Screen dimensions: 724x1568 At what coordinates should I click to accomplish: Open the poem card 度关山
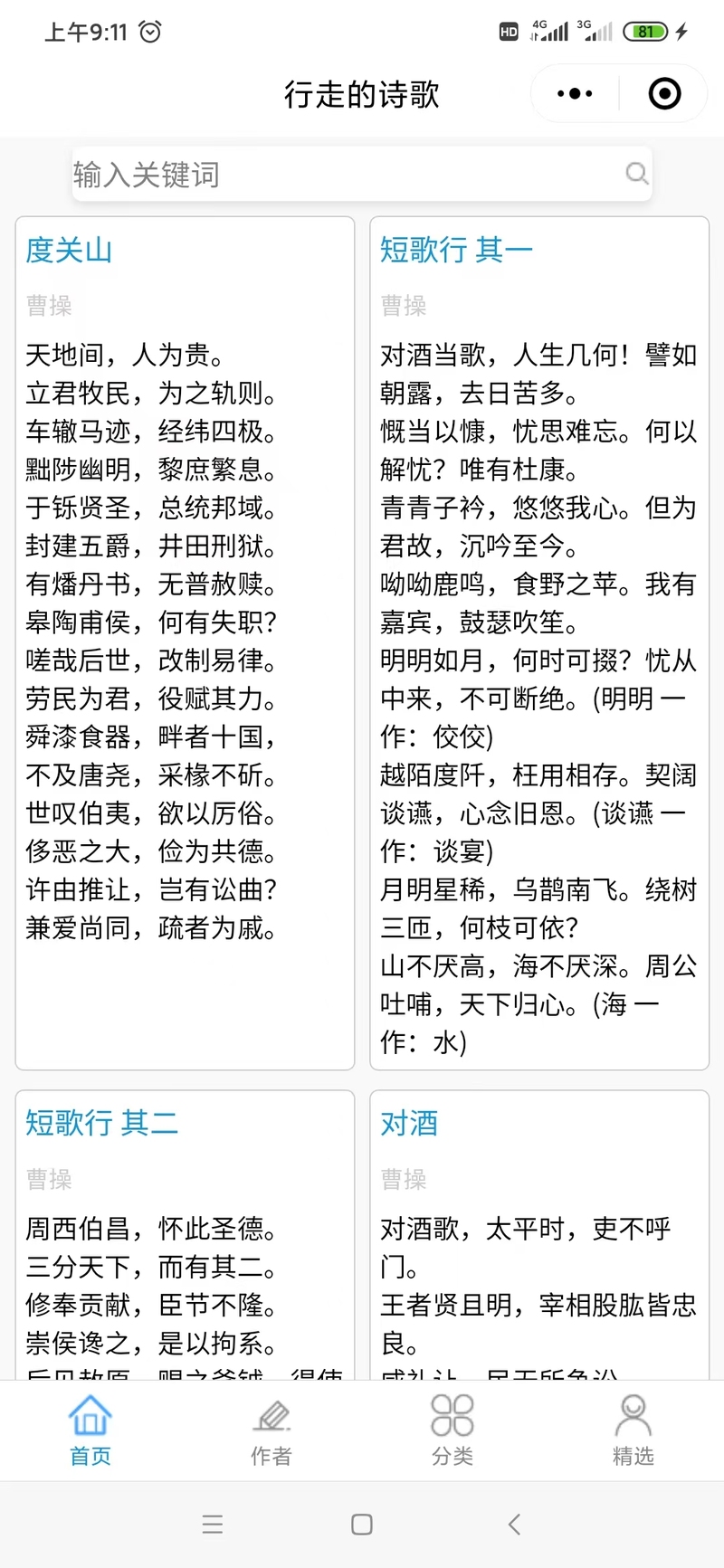tap(185, 643)
